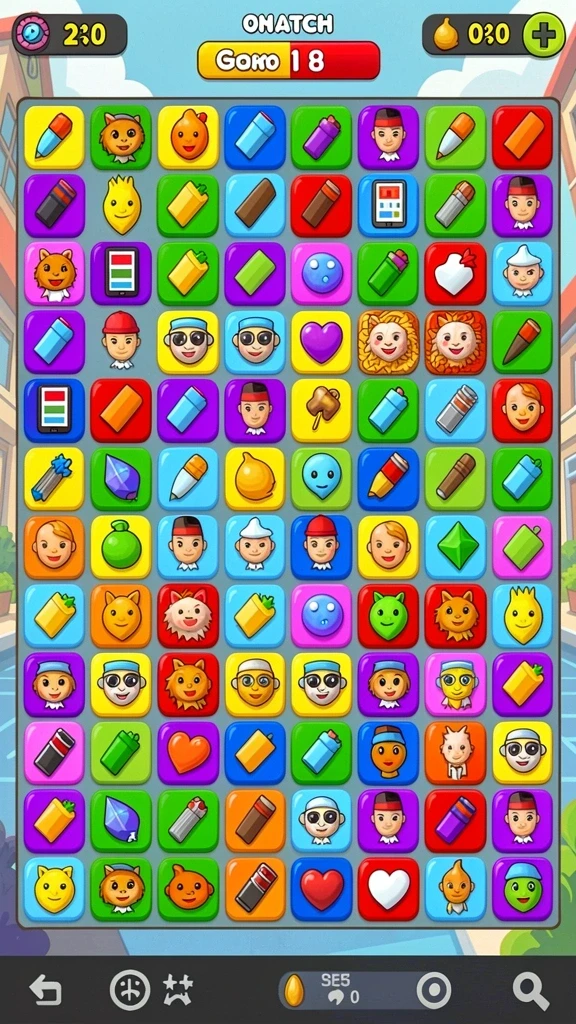Pick the orange heart on purple tile
Screen dimensions: 576x1024
(188, 752)
